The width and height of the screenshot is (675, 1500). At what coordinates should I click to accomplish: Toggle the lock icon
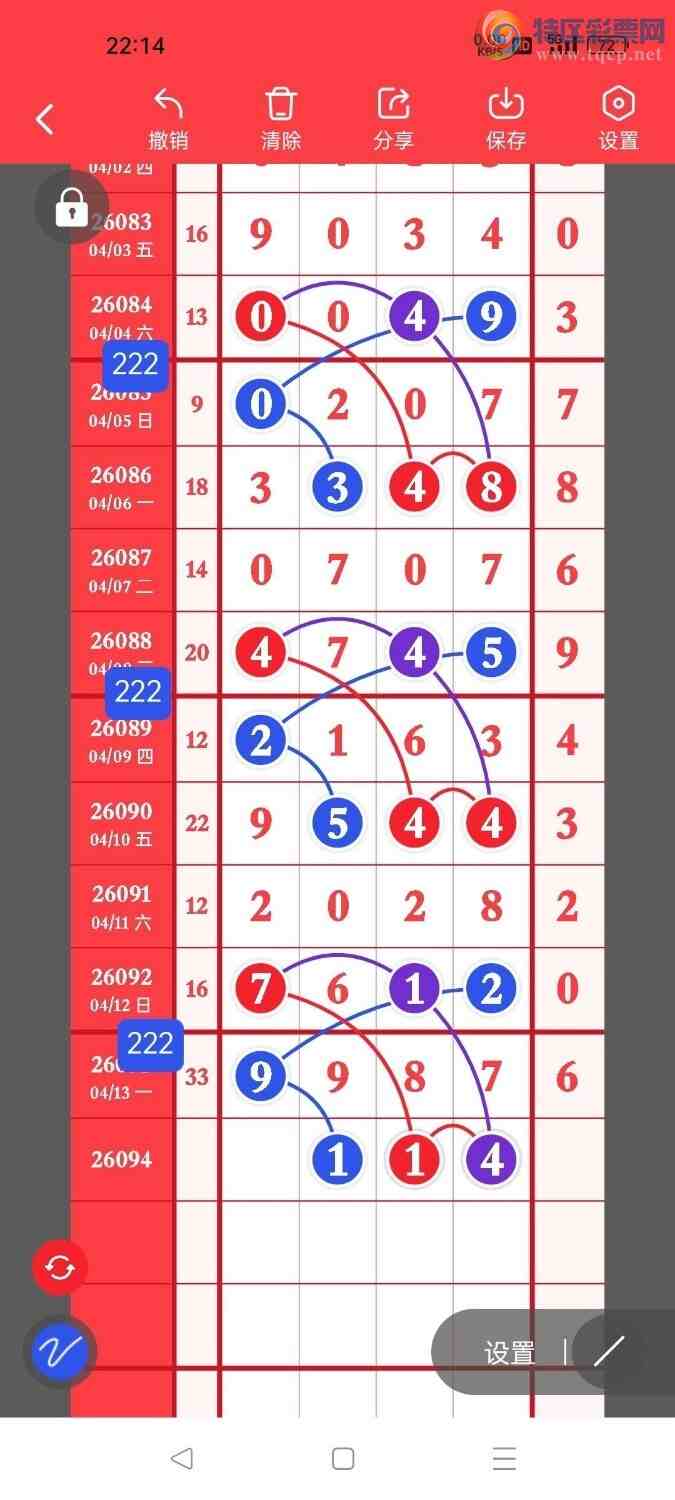(71, 207)
